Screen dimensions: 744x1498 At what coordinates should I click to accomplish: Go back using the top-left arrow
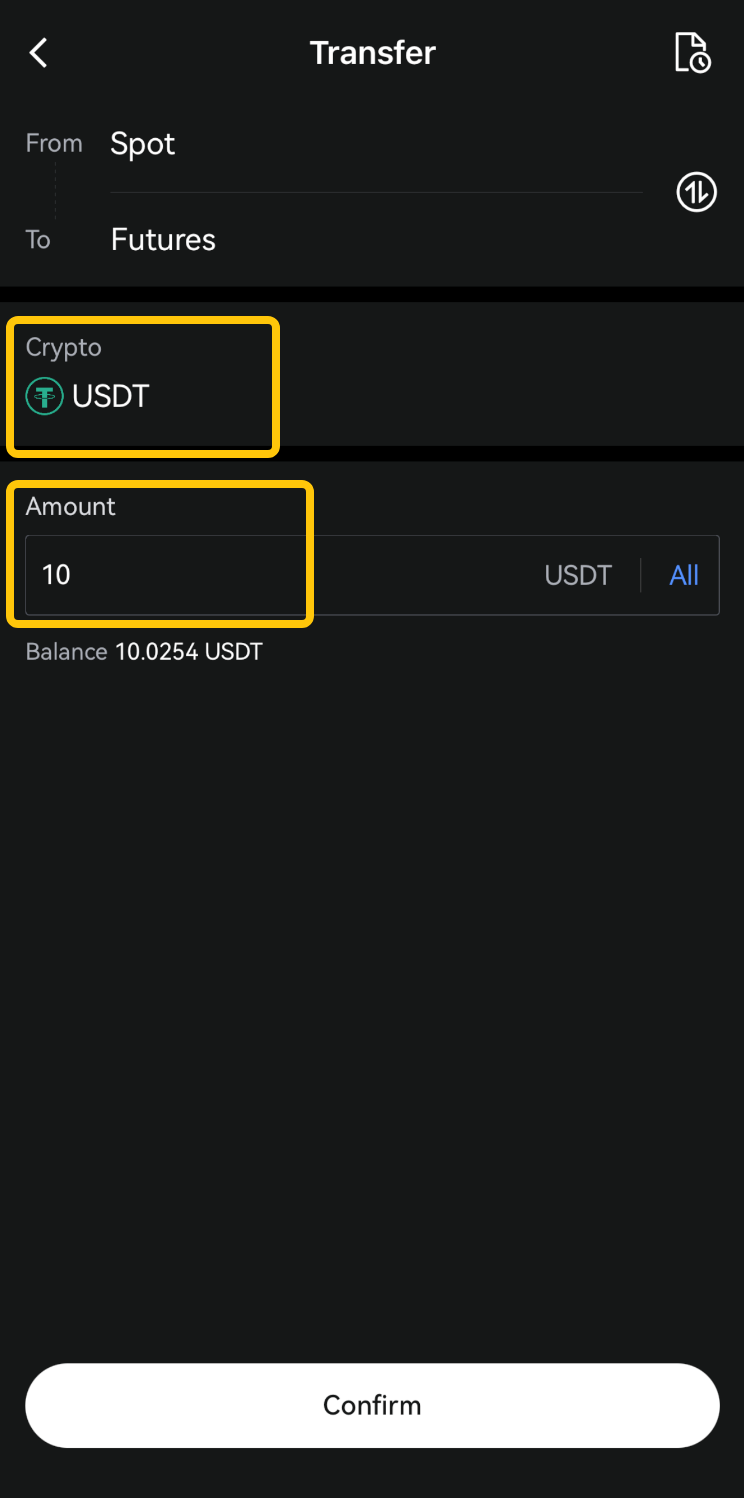point(38,52)
